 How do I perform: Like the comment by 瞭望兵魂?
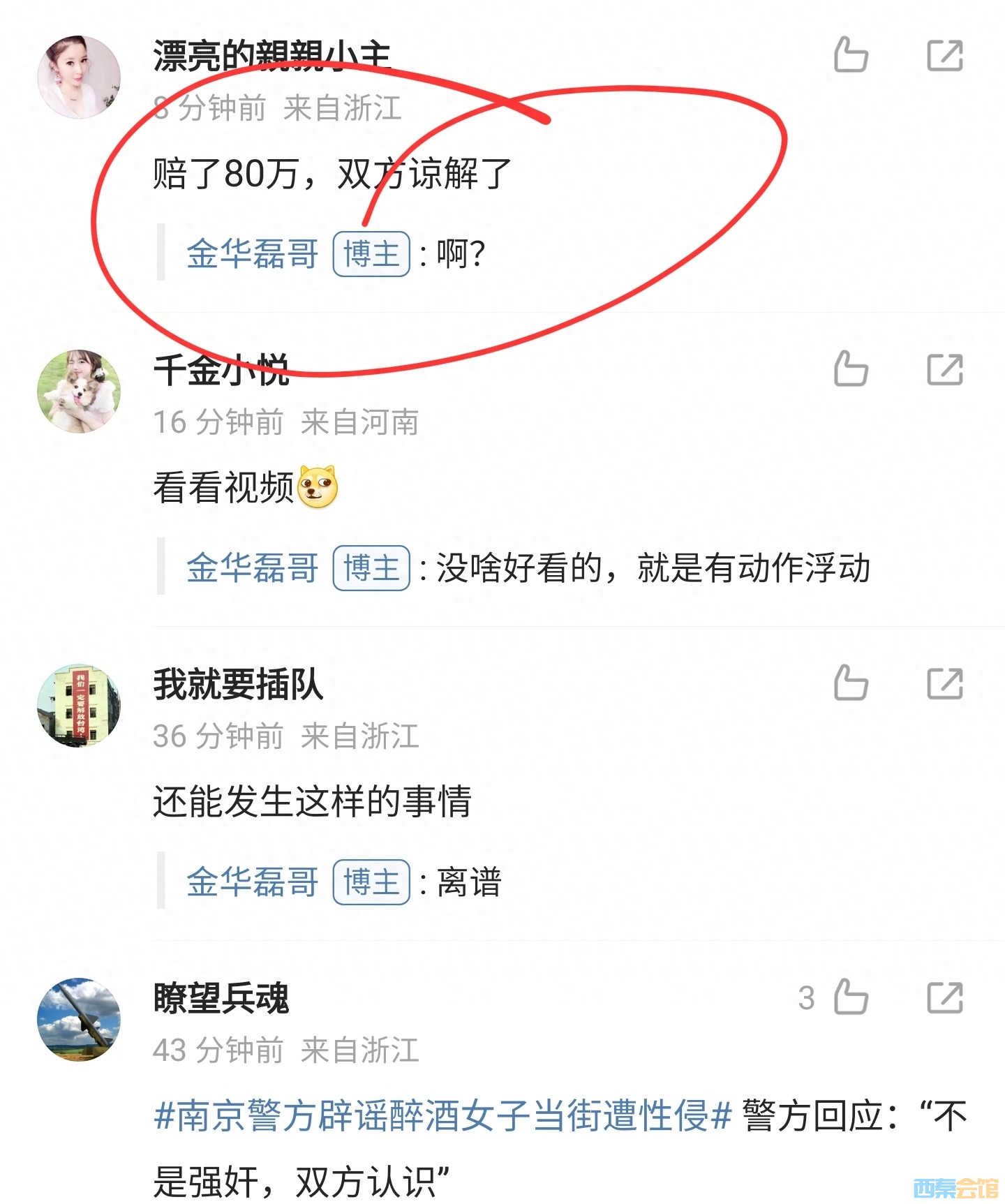point(851,997)
